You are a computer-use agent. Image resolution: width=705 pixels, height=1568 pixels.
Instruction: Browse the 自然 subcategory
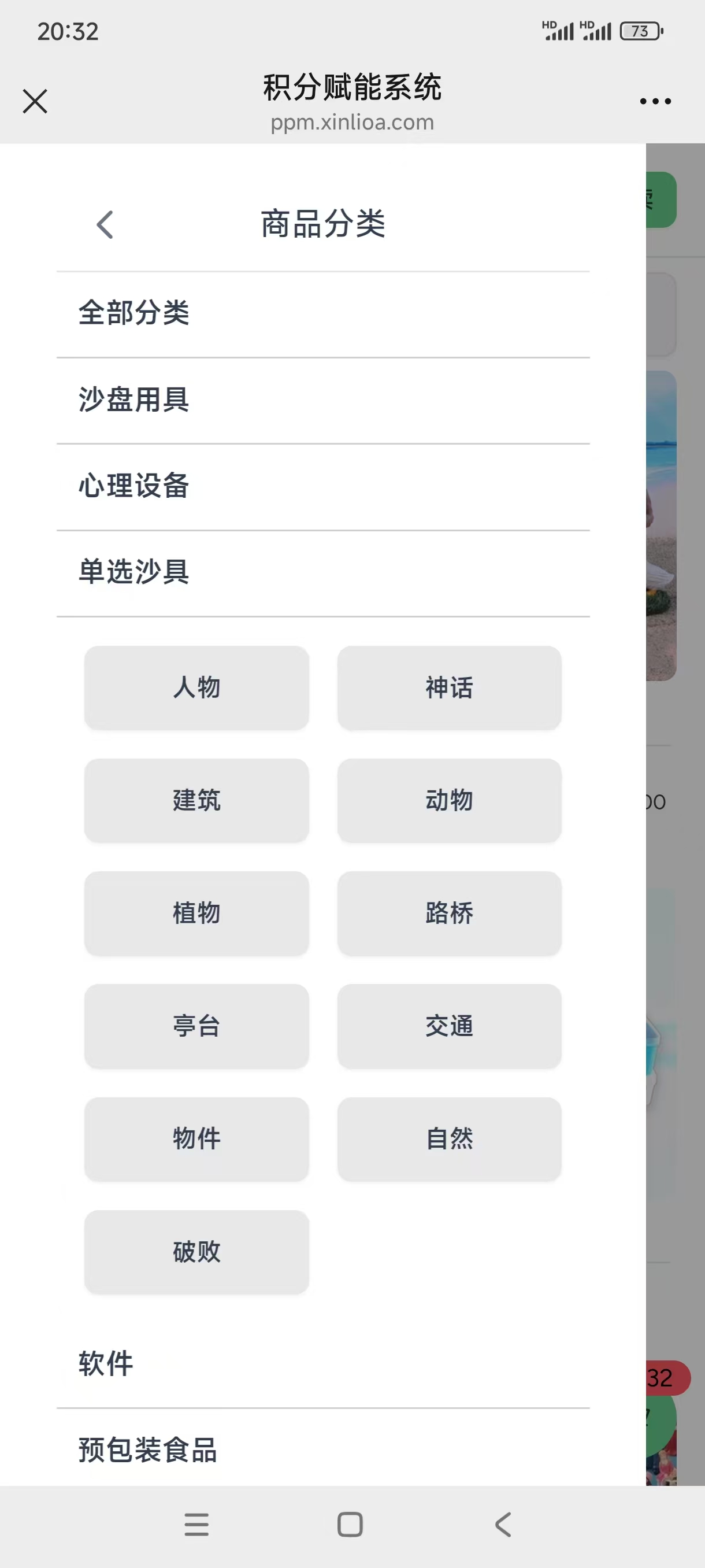coord(449,1138)
